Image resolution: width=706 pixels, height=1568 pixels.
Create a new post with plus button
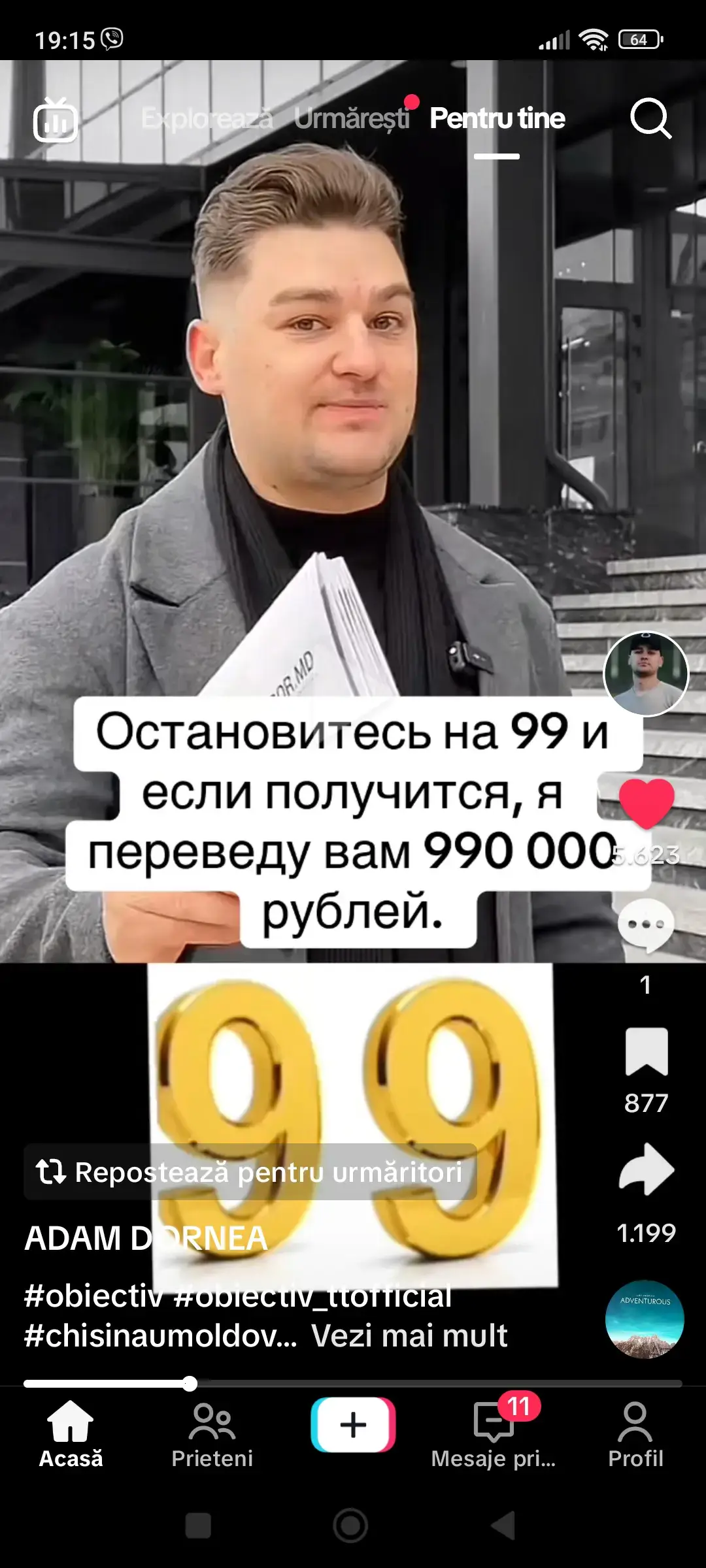tap(353, 1425)
